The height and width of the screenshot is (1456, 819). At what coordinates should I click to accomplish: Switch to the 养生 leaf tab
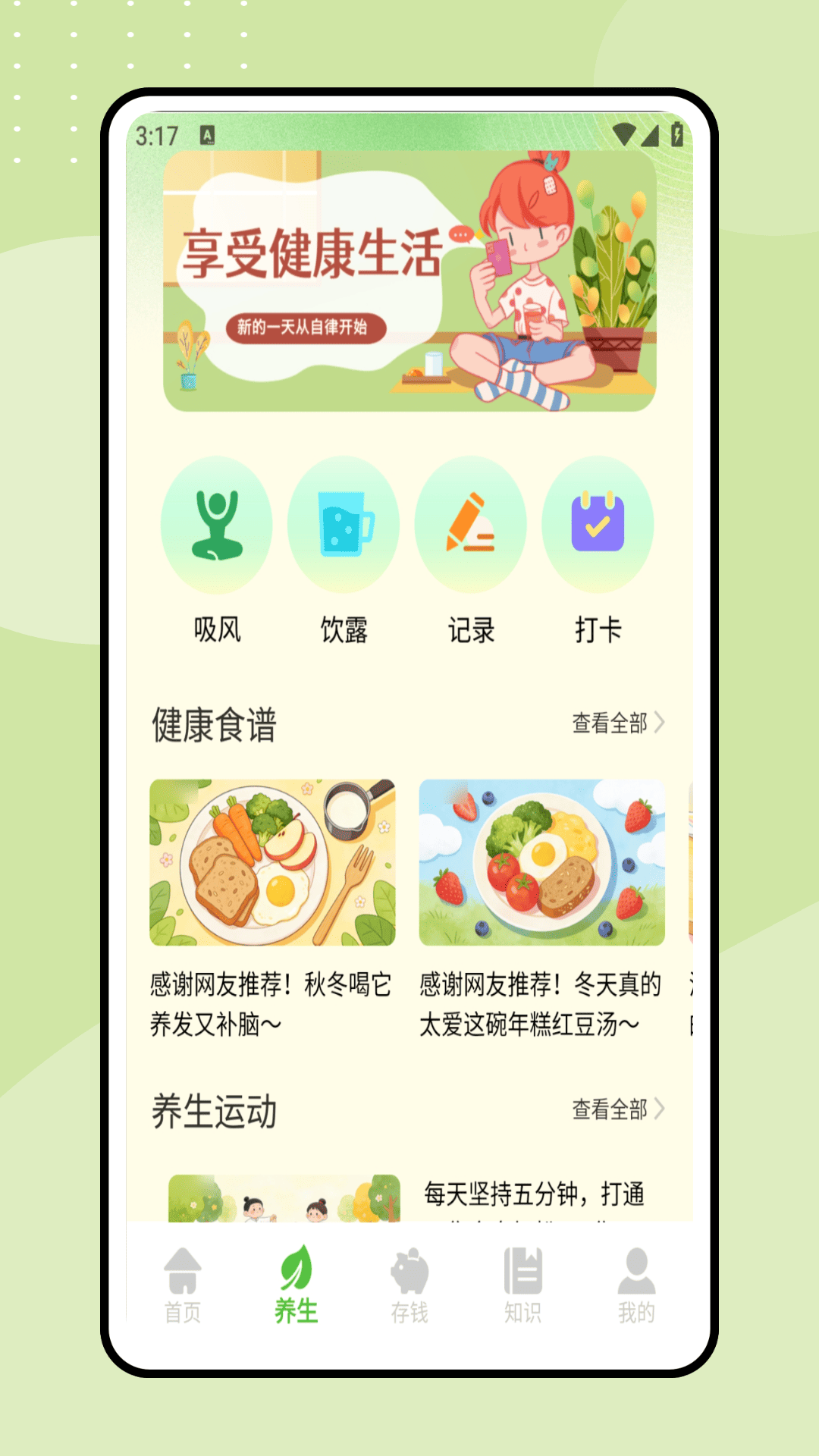[x=296, y=1271]
